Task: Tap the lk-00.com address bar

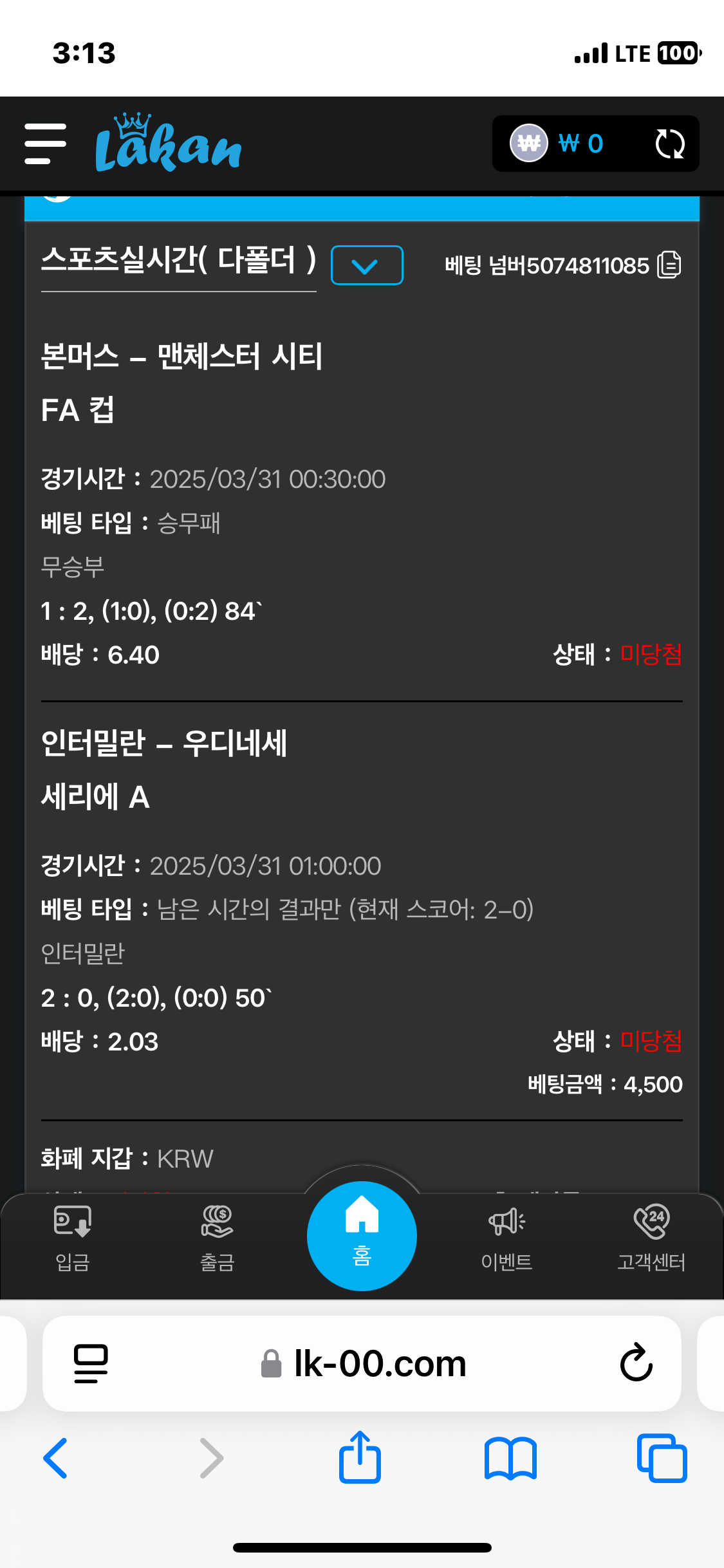Action: pos(380,1364)
